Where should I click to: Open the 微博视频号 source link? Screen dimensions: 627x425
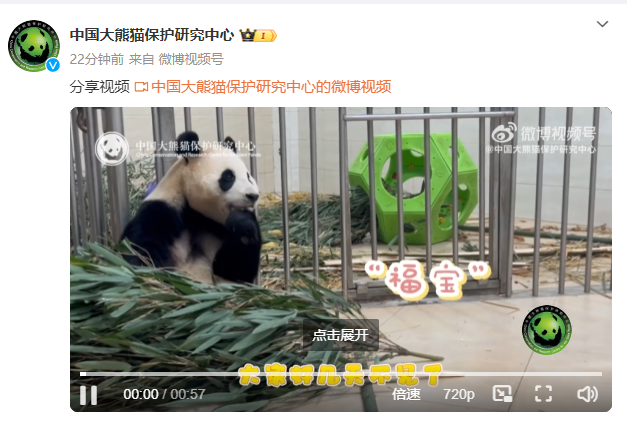point(193,59)
